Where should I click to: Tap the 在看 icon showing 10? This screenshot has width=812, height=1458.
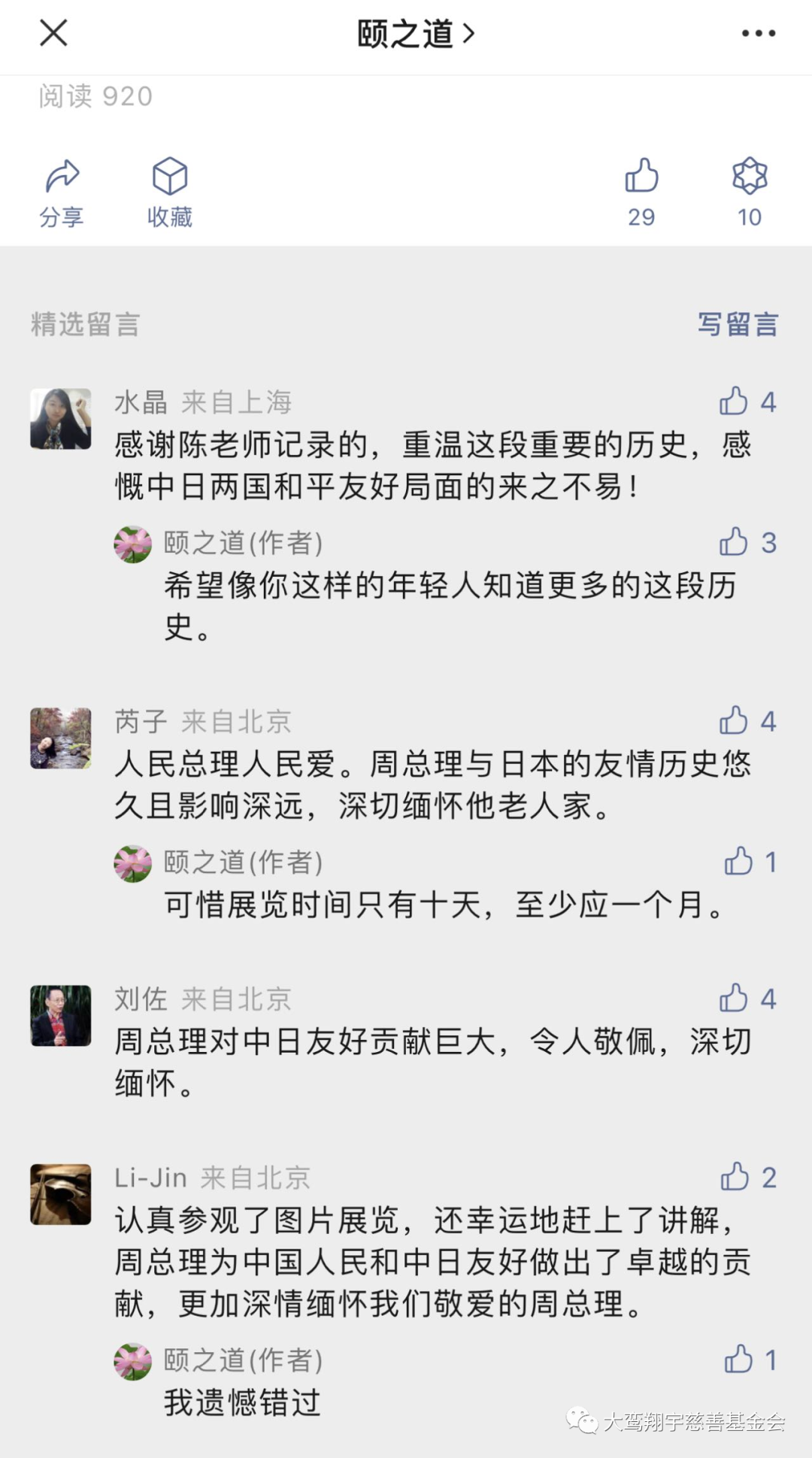click(750, 192)
